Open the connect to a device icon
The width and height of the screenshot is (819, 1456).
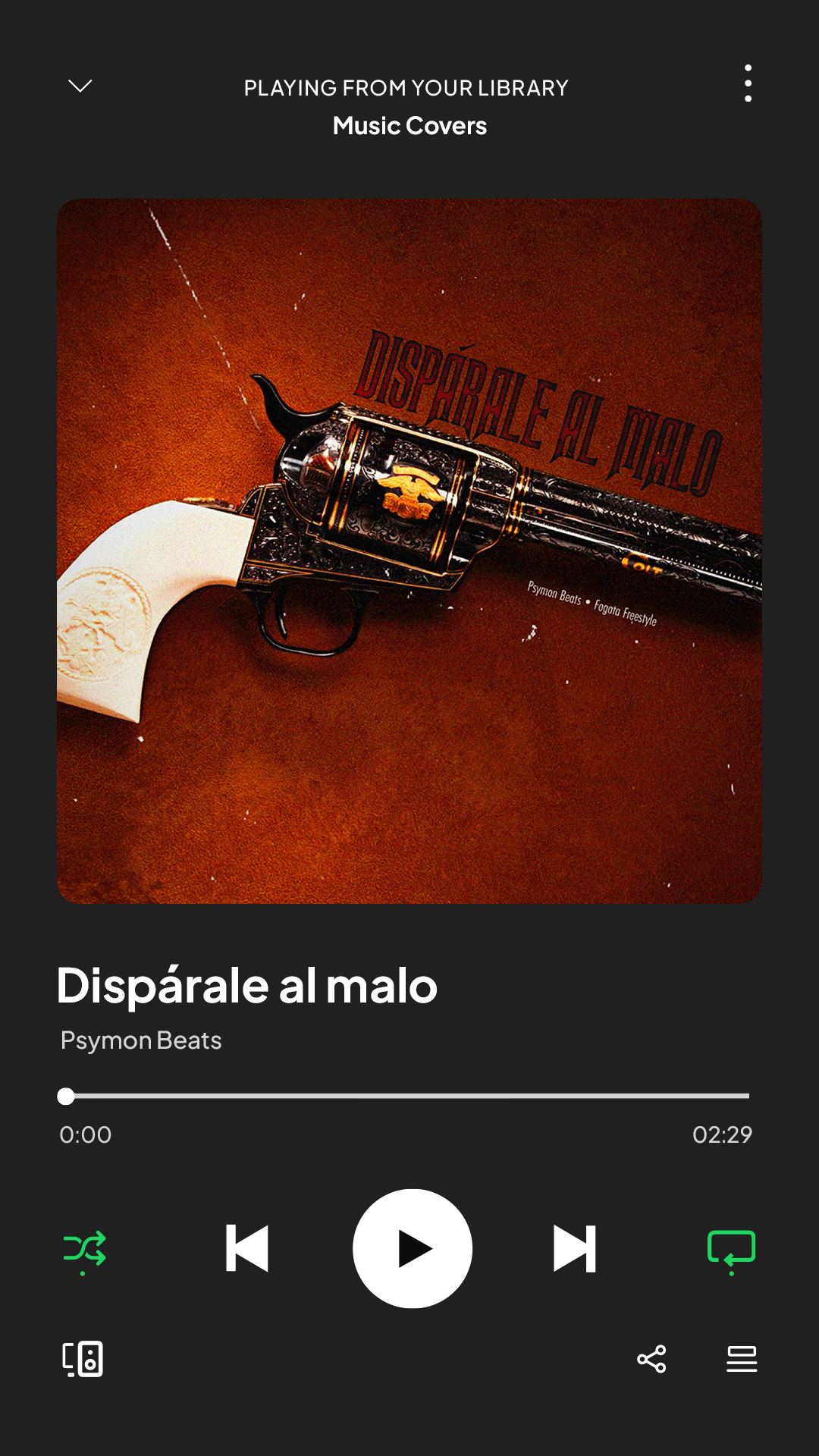coord(83,1359)
